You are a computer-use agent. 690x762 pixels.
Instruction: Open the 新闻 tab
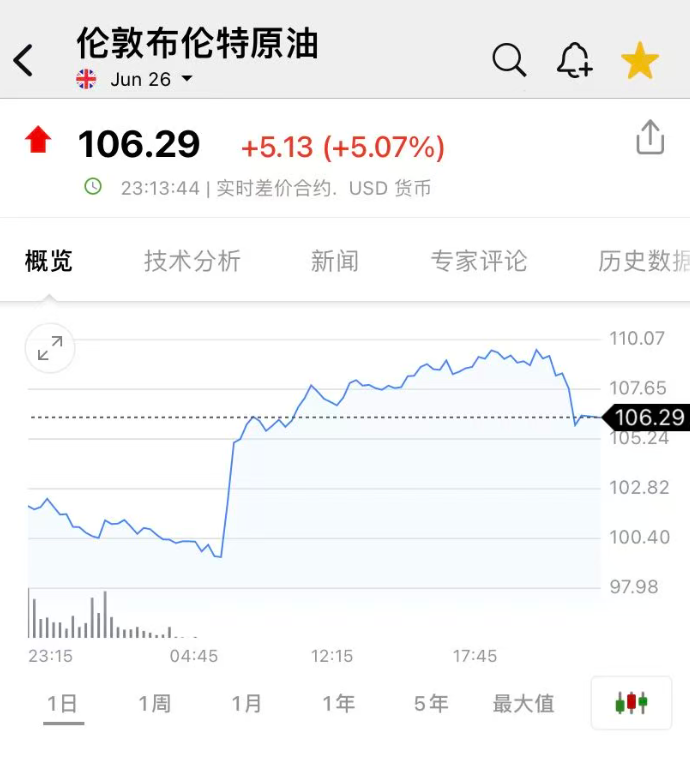point(334,262)
